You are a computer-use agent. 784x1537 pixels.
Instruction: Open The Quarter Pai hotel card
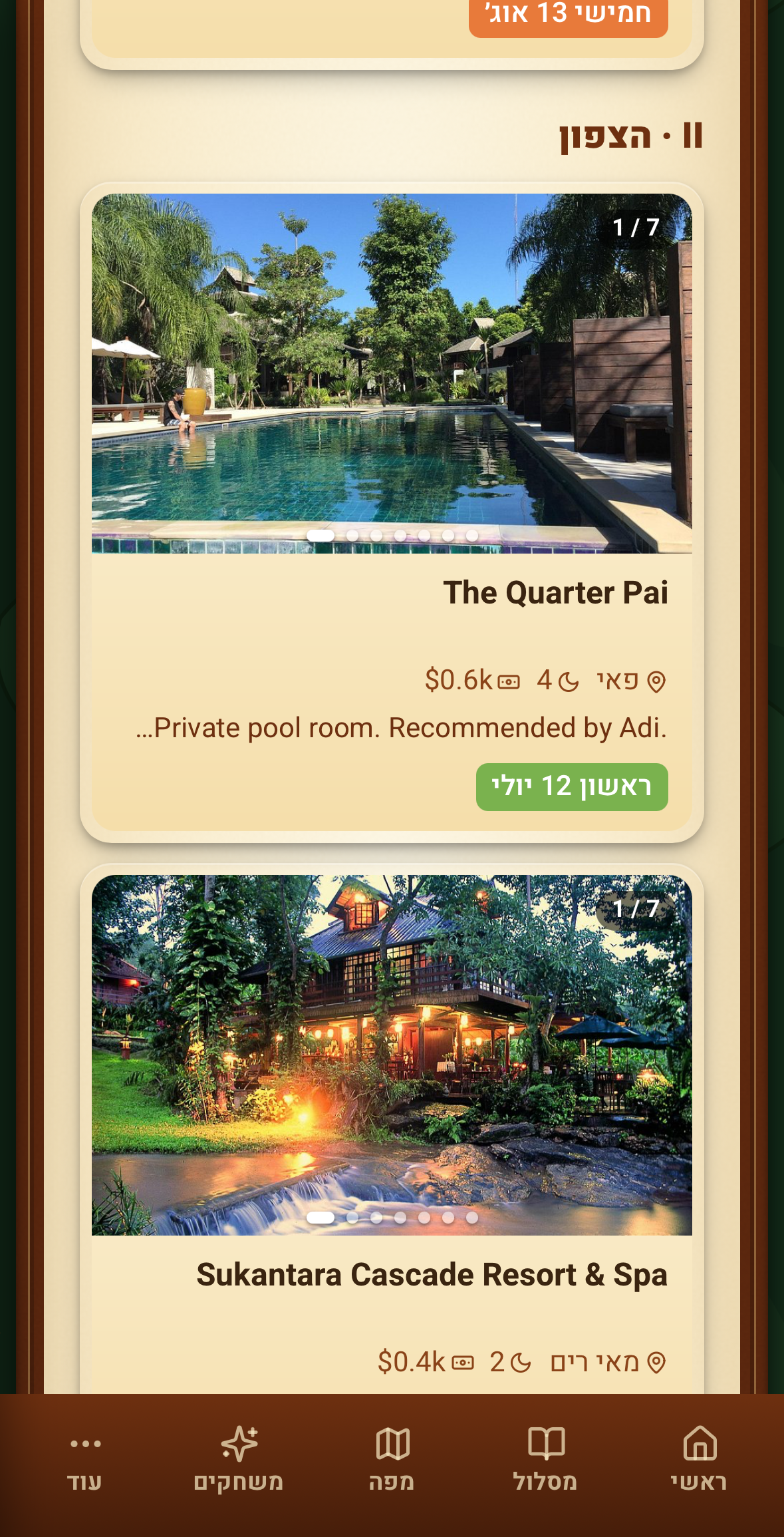point(392,512)
